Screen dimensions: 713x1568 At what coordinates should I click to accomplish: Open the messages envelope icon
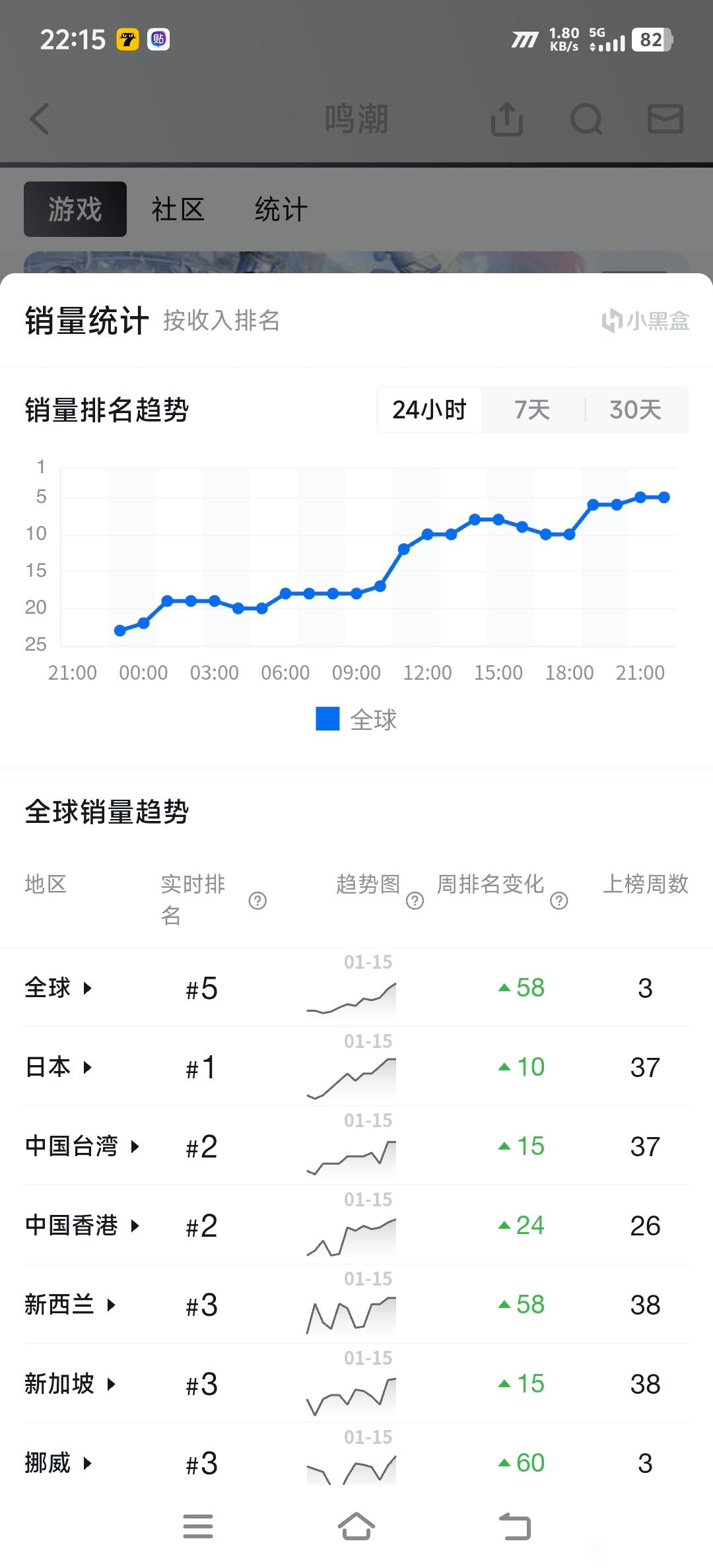pos(665,119)
